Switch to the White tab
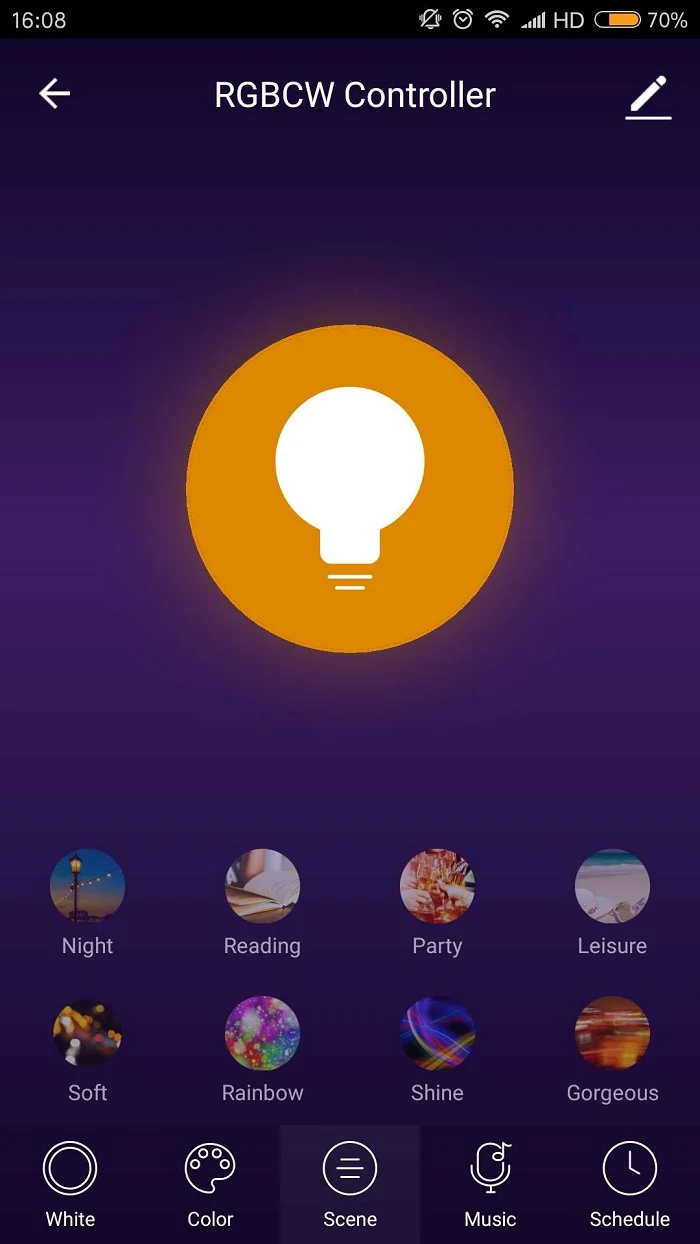The height and width of the screenshot is (1244, 700). coord(70,1184)
